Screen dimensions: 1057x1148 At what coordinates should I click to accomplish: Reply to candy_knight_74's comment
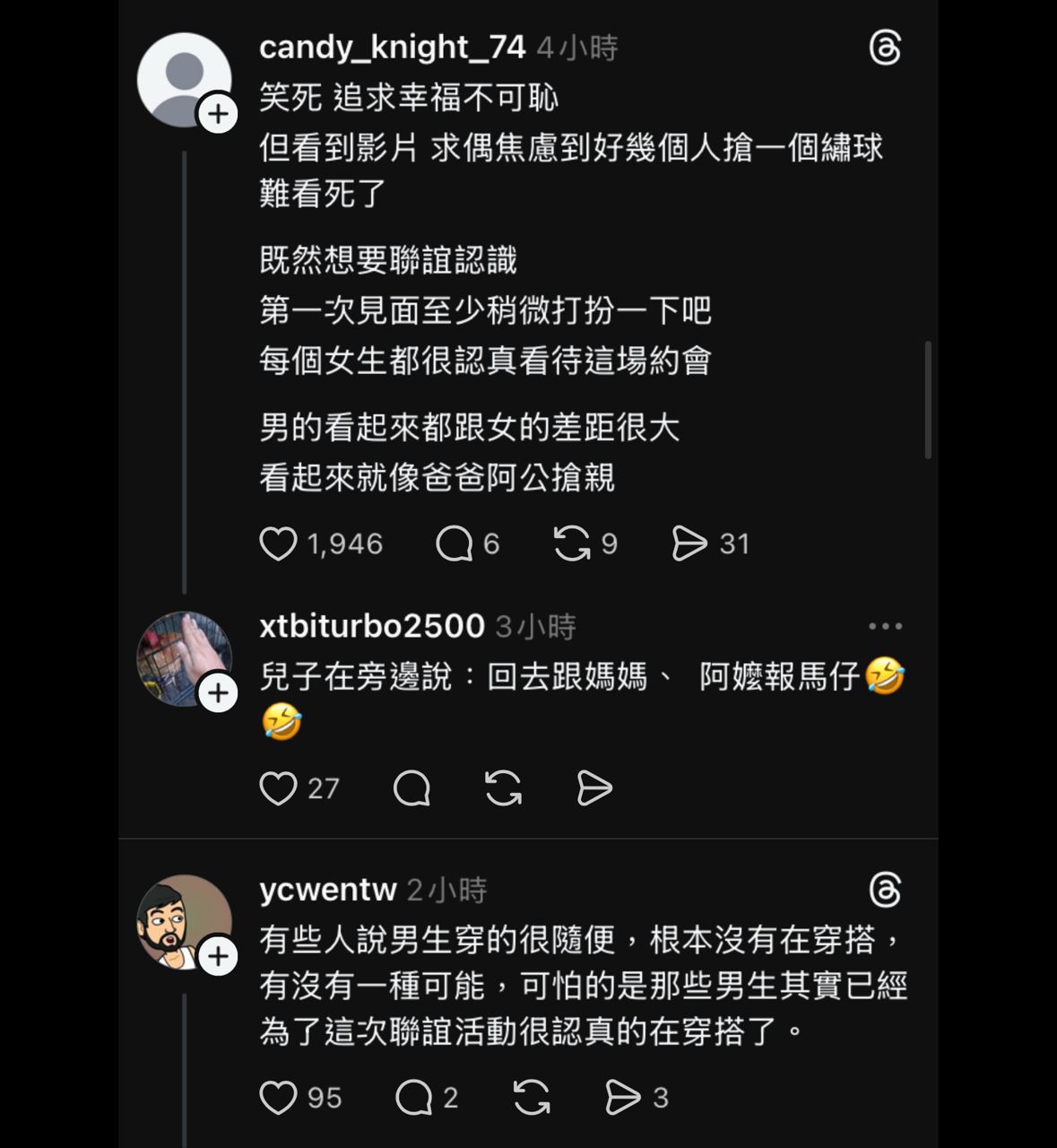point(455,544)
